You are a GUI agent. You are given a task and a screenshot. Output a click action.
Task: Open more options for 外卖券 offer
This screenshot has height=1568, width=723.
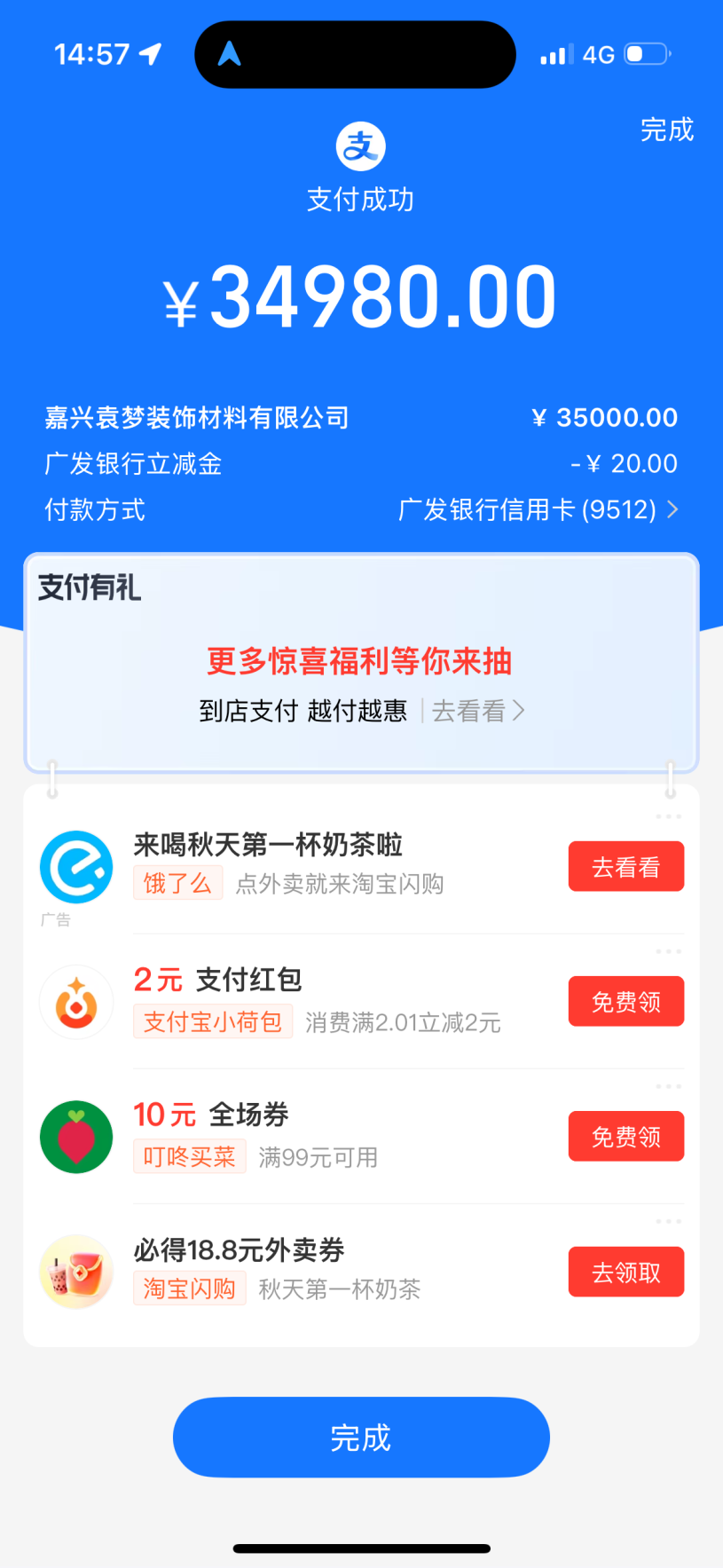pyautogui.click(x=668, y=1221)
